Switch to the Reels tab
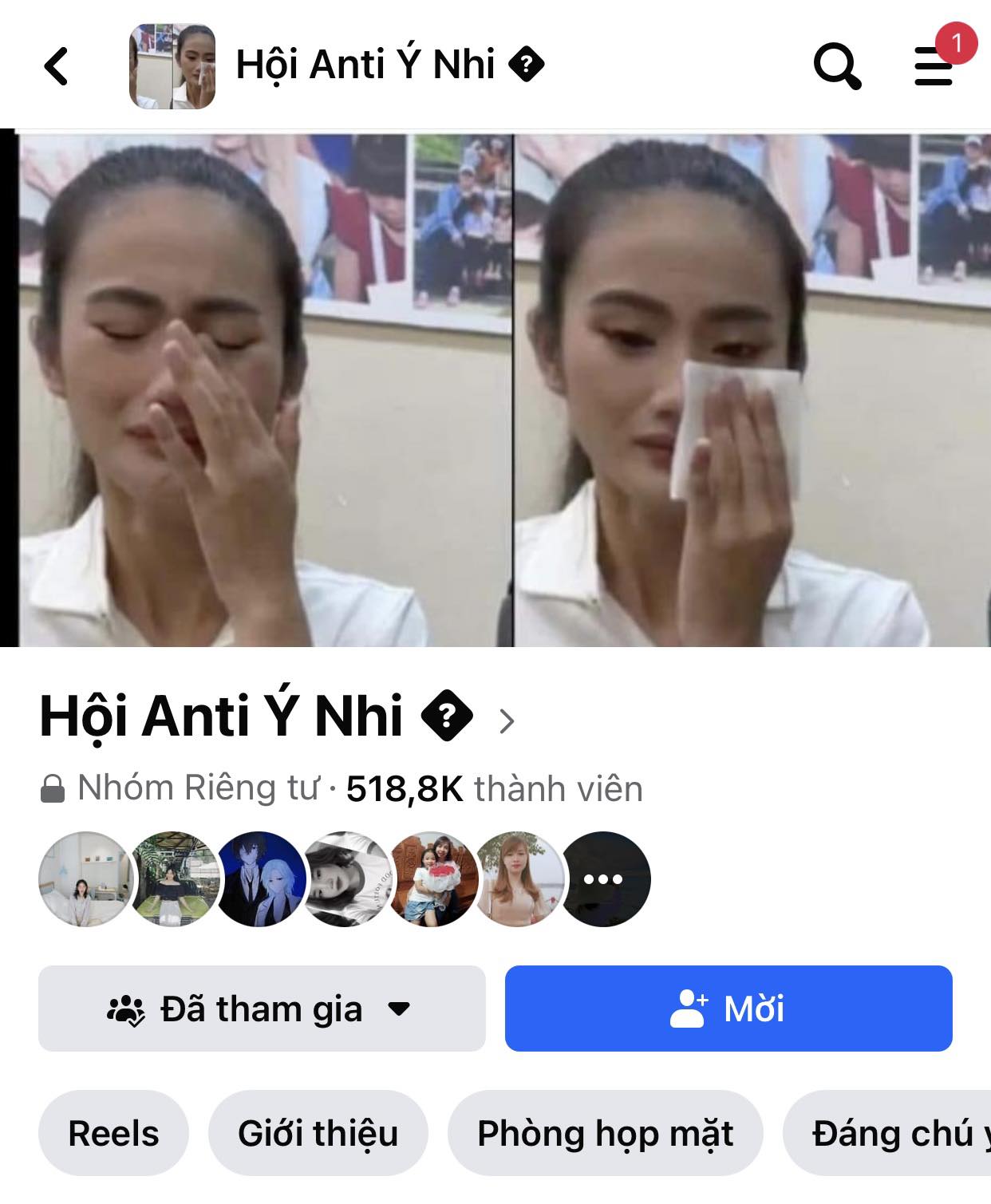This screenshot has height=1204, width=991. (x=113, y=1131)
